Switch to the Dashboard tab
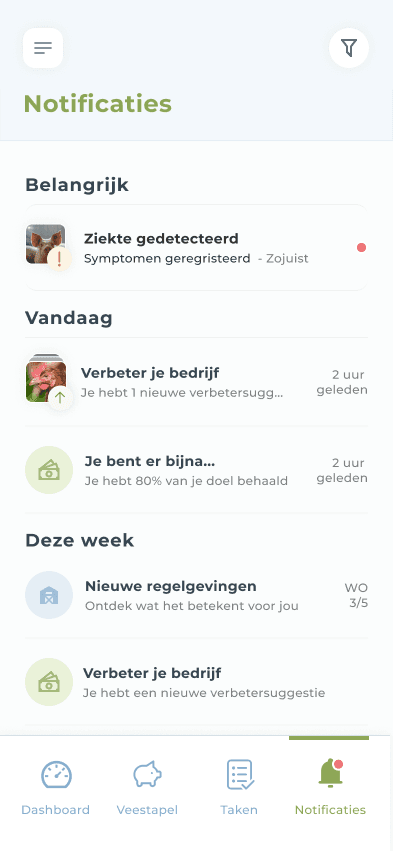Viewport: 393px width, 851px height. pyautogui.click(x=55, y=788)
